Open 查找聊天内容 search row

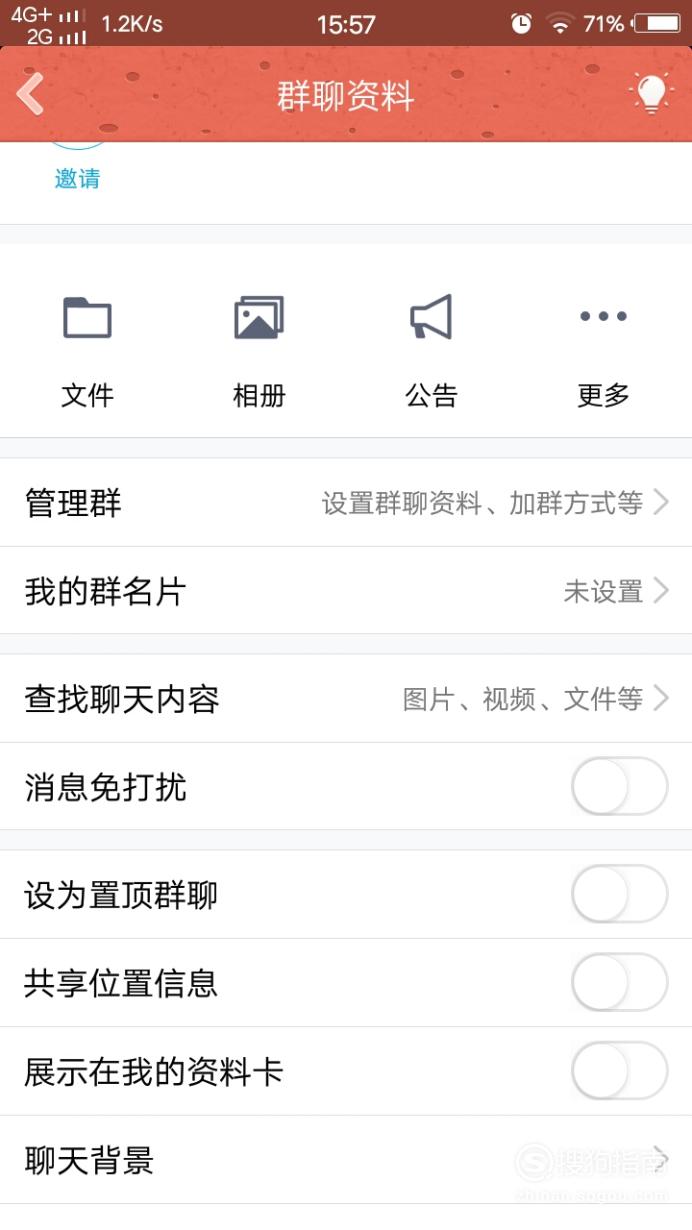click(346, 699)
